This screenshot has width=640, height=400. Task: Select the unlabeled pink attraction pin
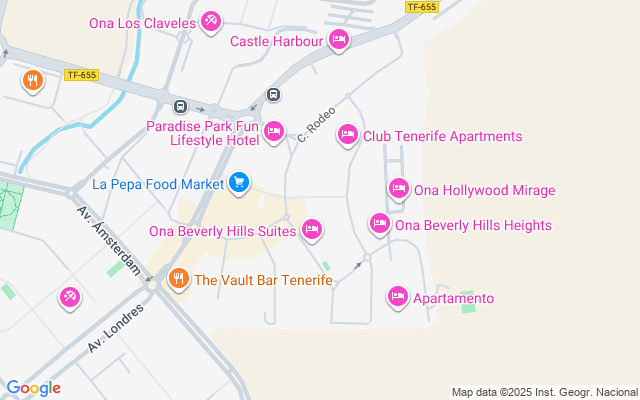(70, 298)
